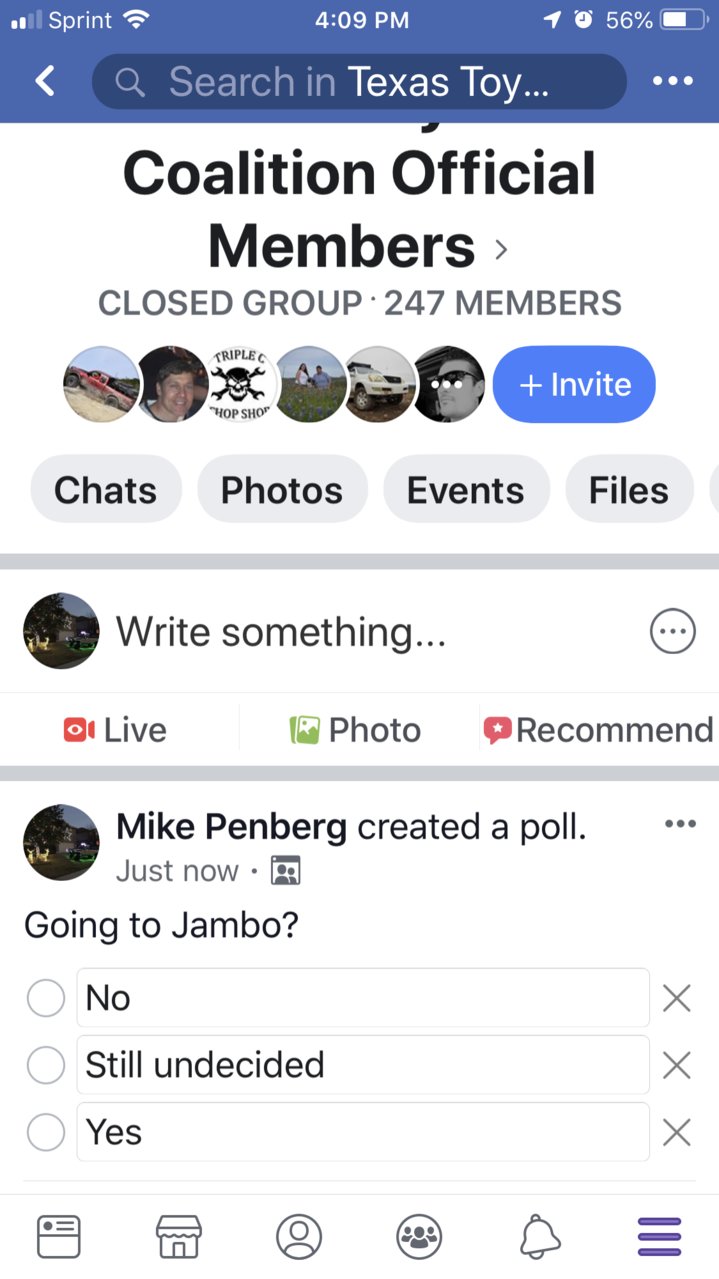Go back using the header arrow
The image size is (719, 1279).
(45, 81)
